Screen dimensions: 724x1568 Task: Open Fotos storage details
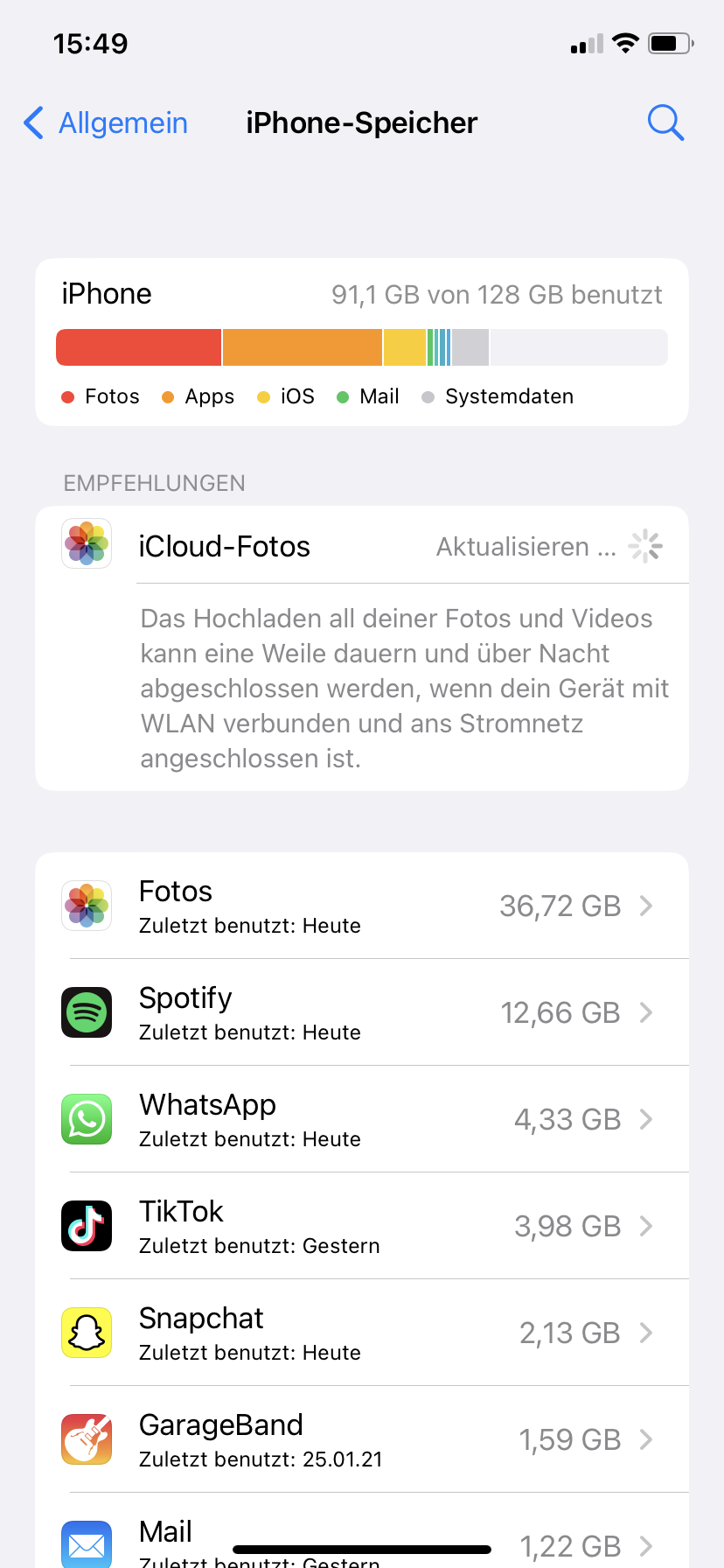point(362,906)
